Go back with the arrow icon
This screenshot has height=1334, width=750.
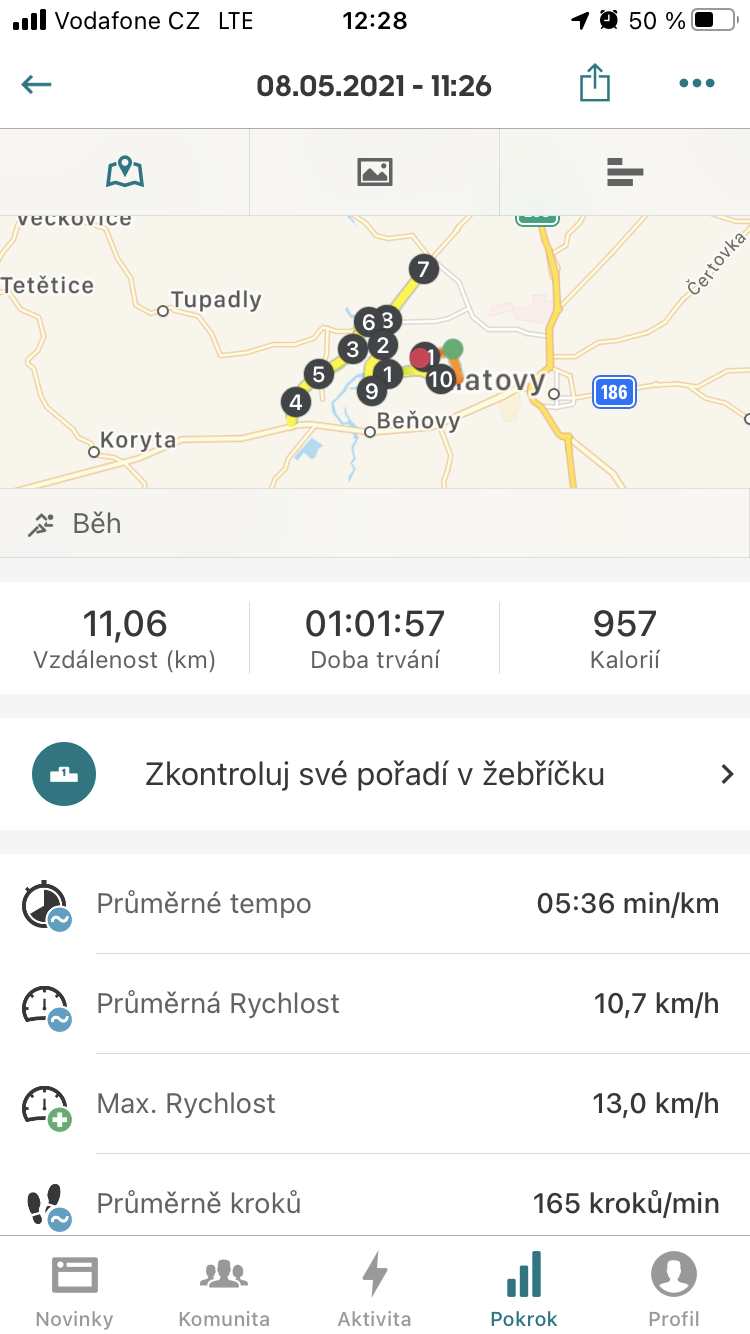[x=36, y=84]
